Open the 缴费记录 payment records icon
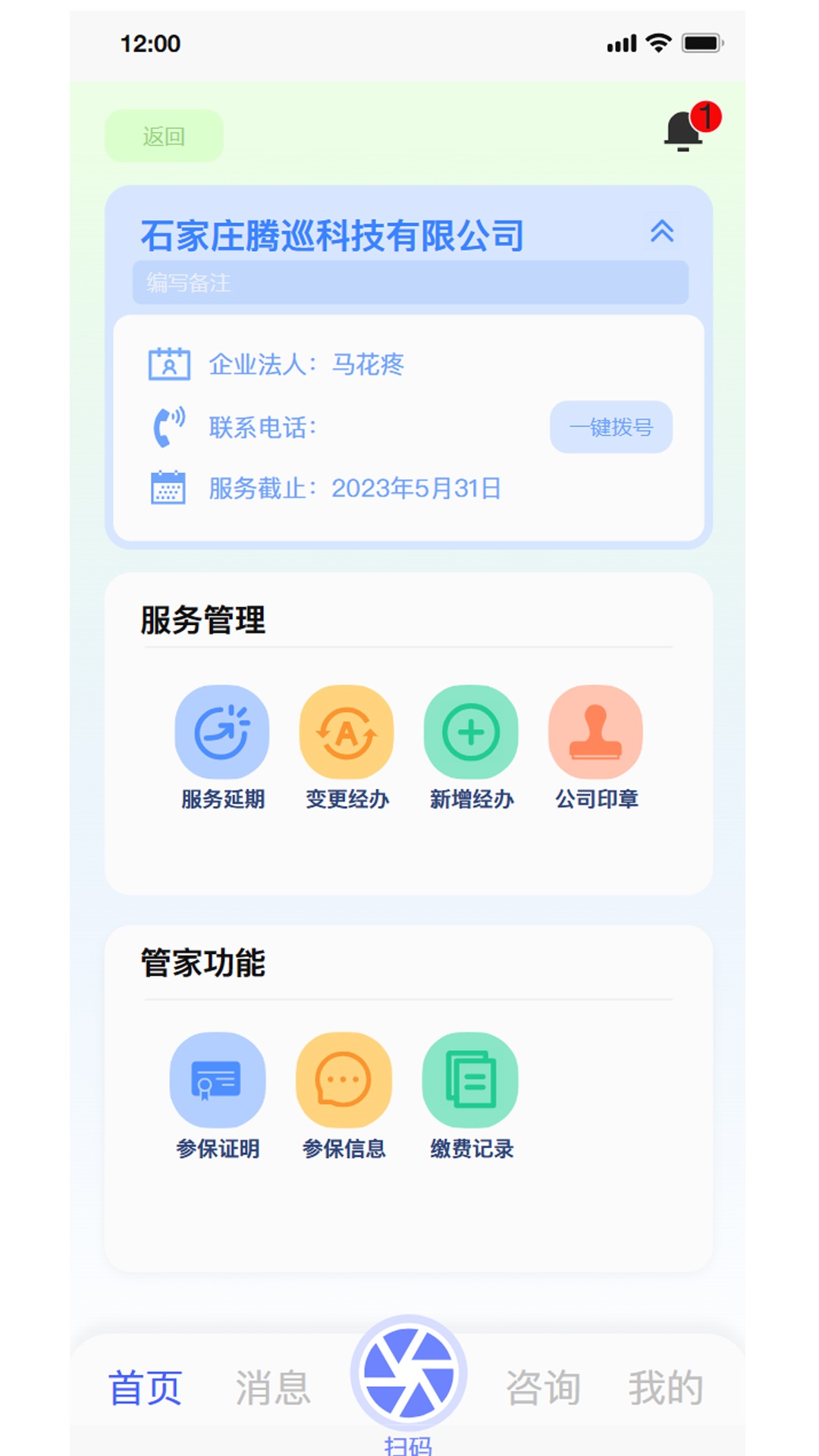Viewport: 819px width, 1456px height. click(x=471, y=1081)
